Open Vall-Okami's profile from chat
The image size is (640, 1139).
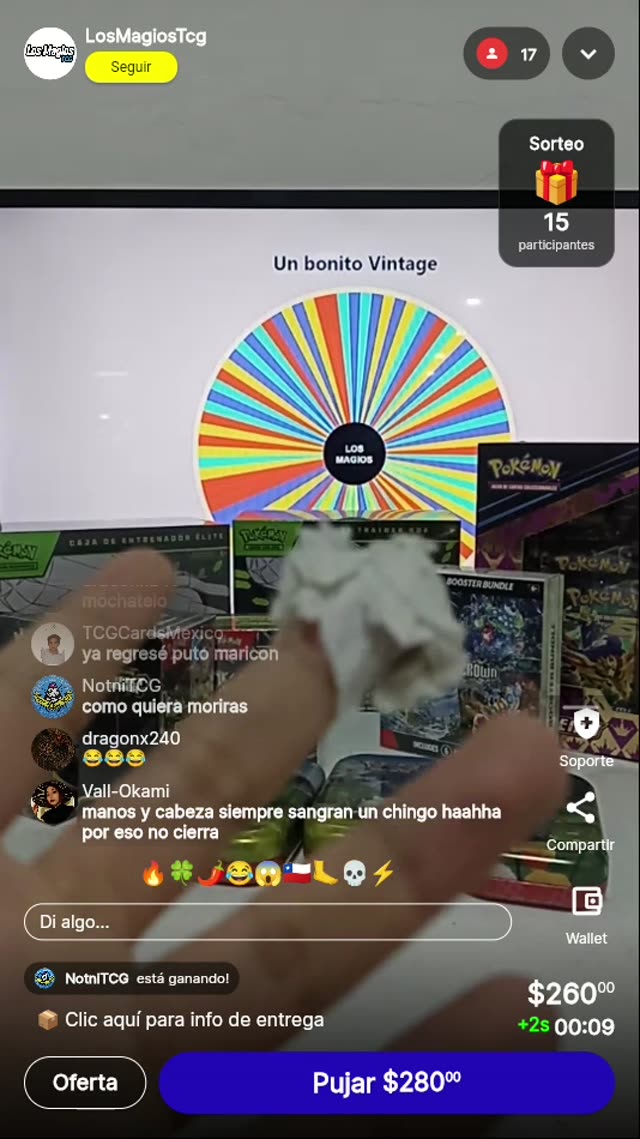(x=53, y=802)
